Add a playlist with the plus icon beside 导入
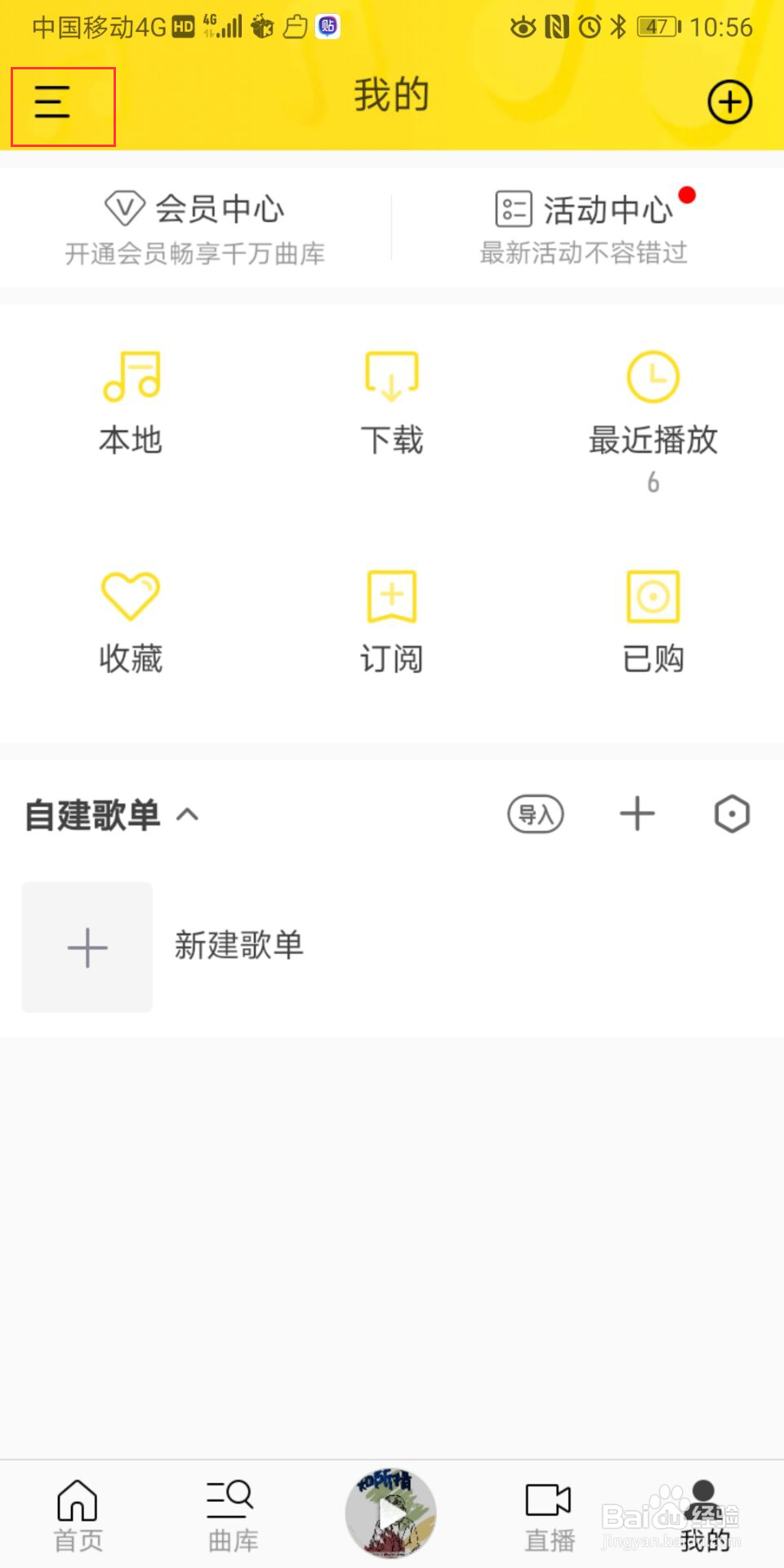 pos(637,814)
